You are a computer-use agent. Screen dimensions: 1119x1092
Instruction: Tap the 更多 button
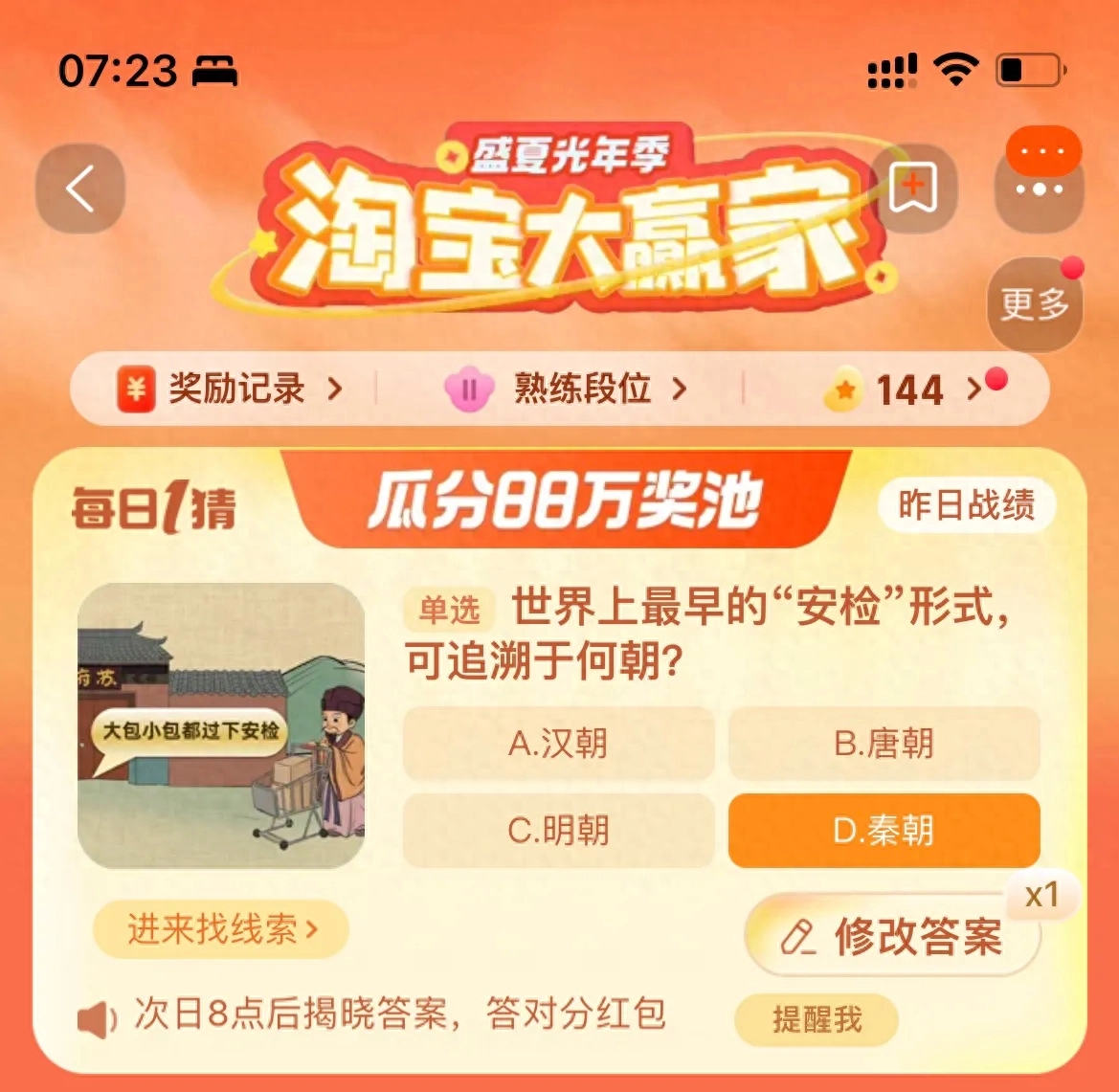tap(1035, 305)
